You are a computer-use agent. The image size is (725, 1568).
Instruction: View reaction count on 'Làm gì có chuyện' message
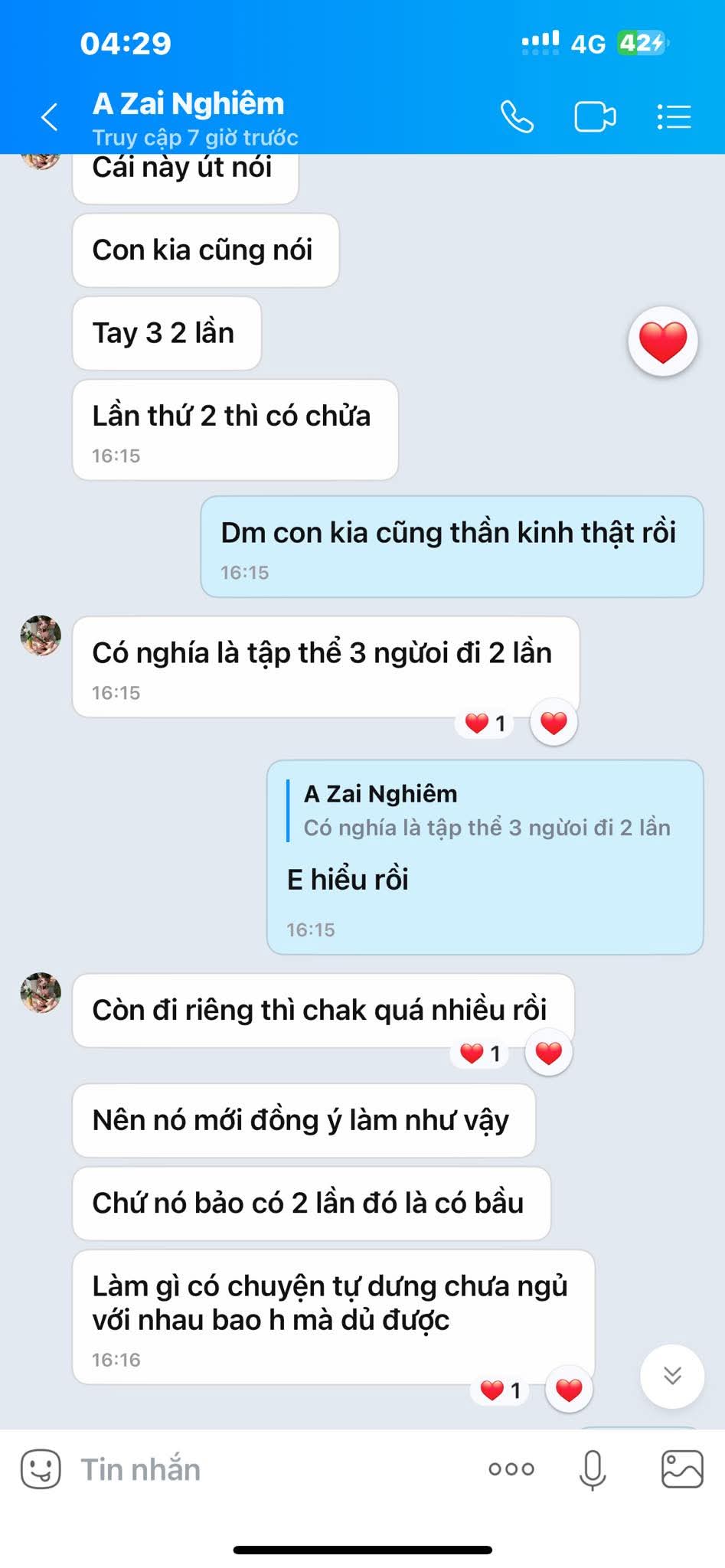(x=500, y=1390)
